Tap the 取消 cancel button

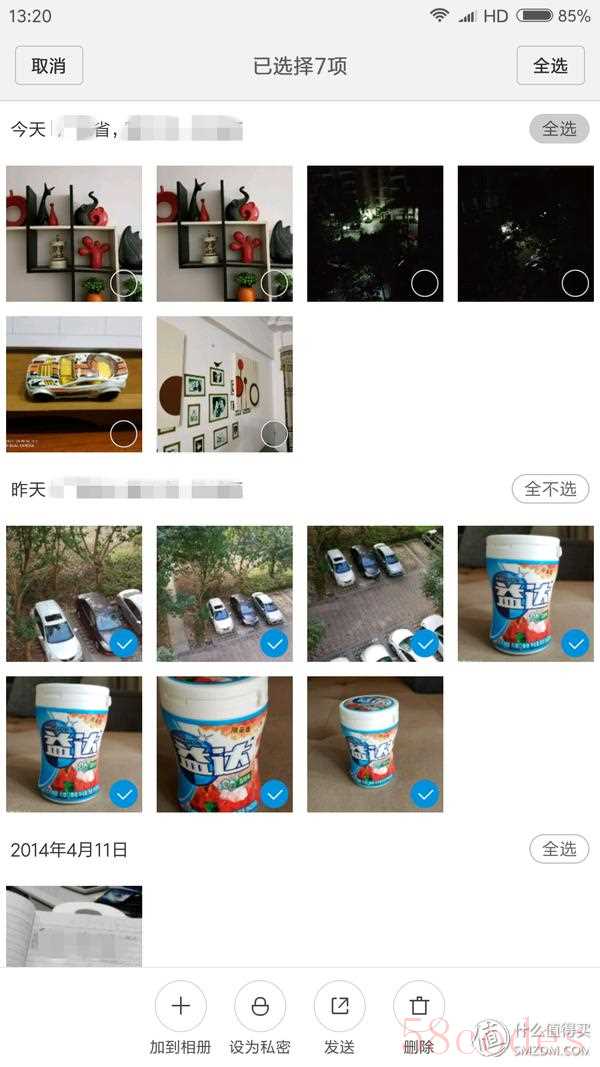[x=49, y=66]
